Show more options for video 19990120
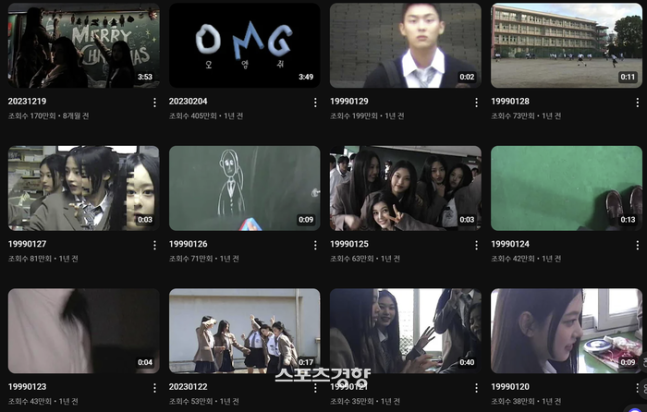 pos(637,386)
